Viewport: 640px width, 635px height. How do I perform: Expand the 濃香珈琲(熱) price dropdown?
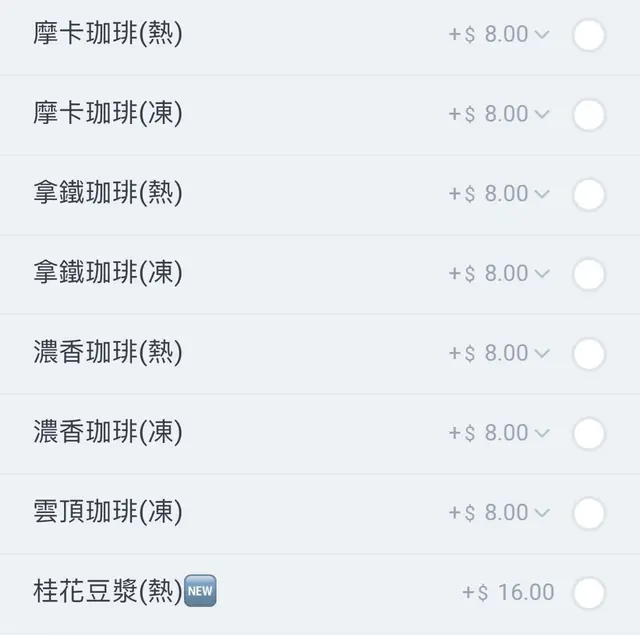pyautogui.click(x=542, y=354)
